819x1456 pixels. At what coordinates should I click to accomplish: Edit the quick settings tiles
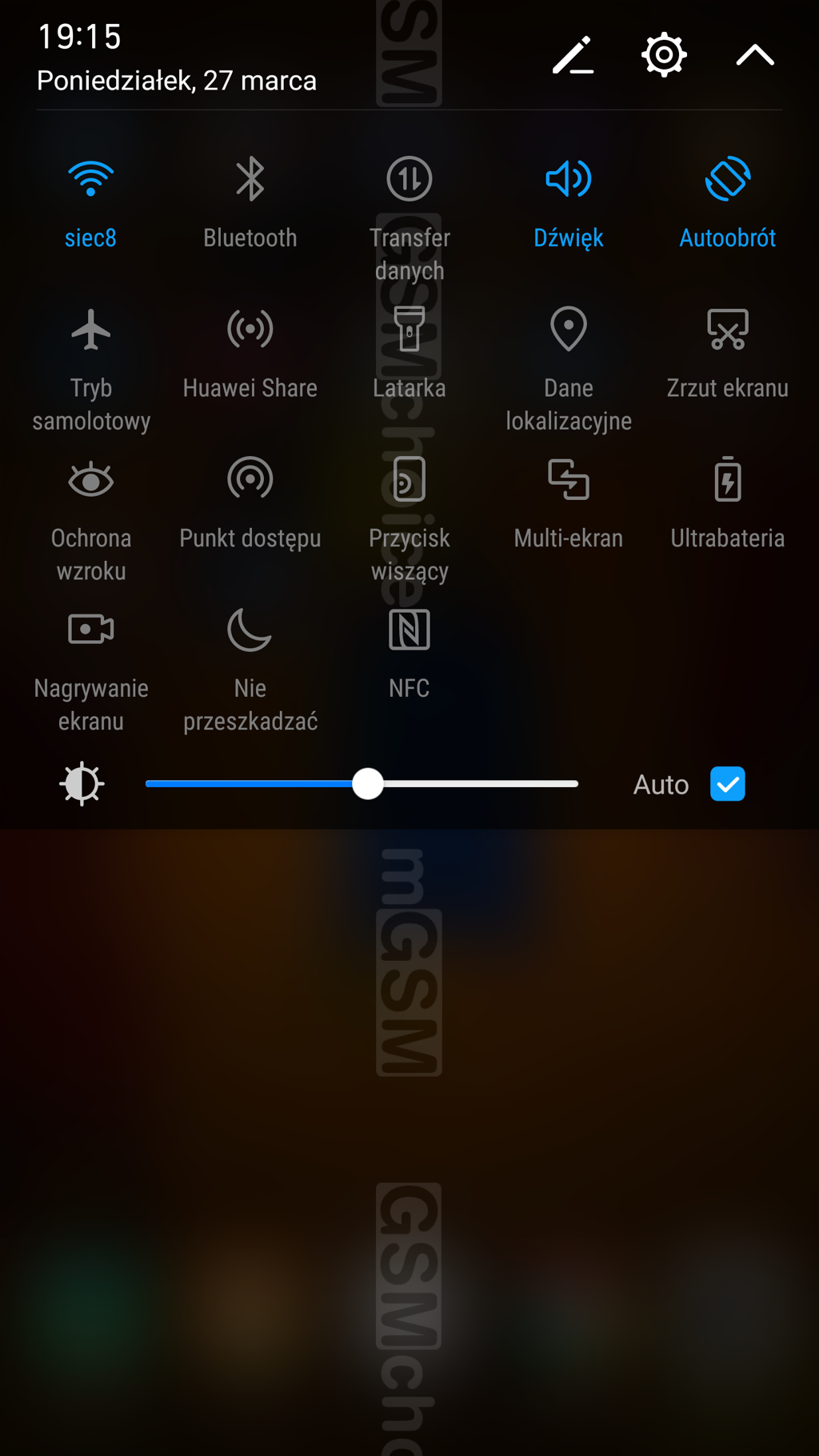click(573, 55)
